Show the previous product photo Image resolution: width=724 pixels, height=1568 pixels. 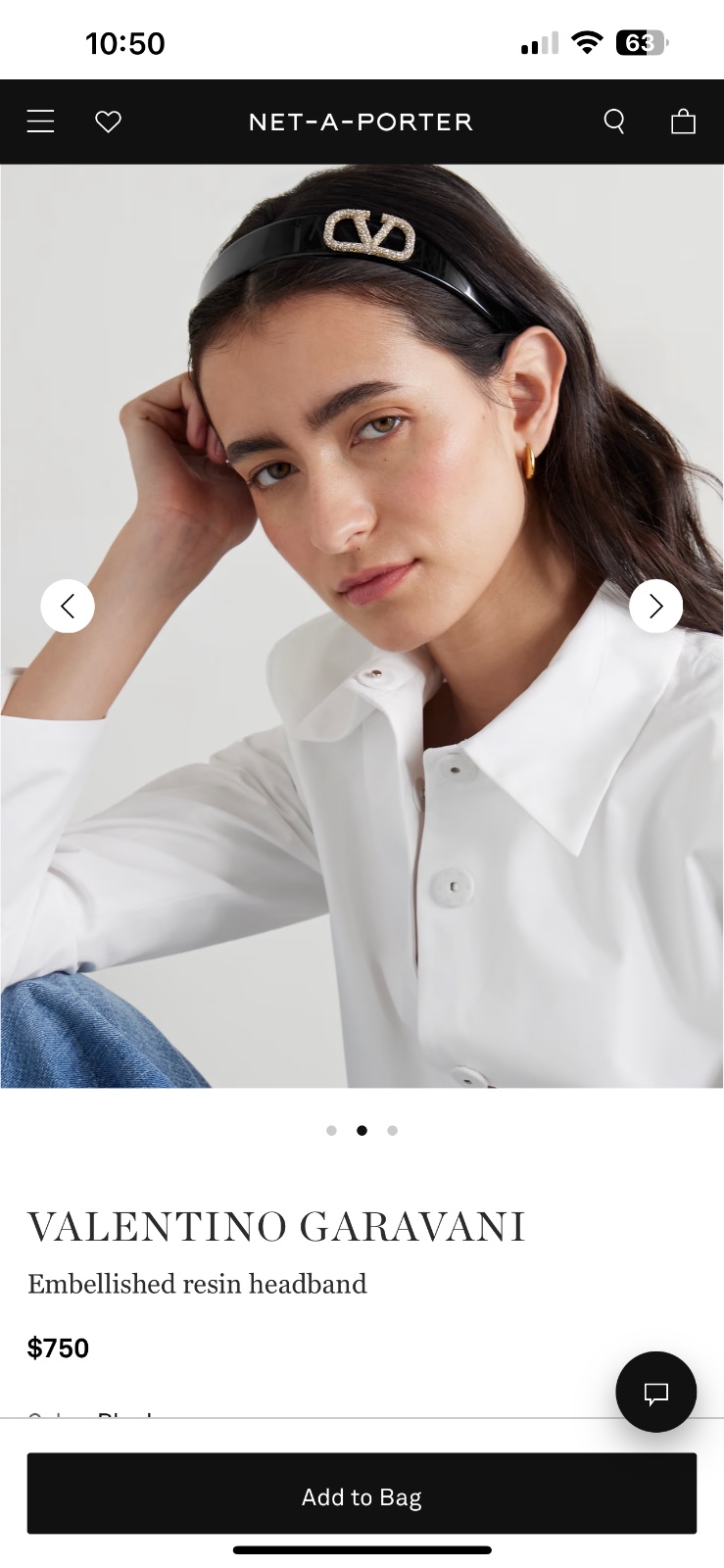[x=68, y=607]
